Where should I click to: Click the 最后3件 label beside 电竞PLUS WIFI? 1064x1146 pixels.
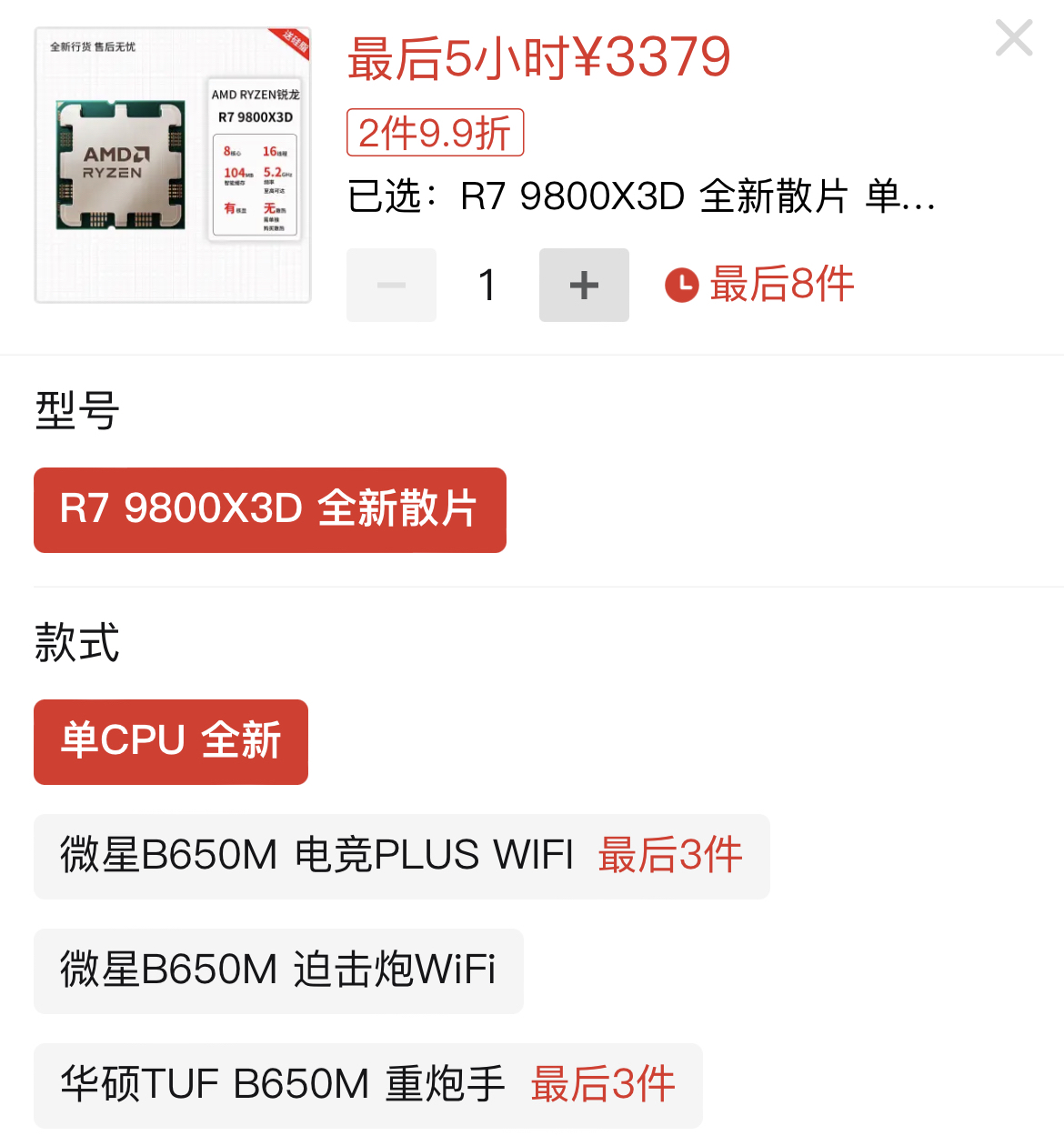669,855
